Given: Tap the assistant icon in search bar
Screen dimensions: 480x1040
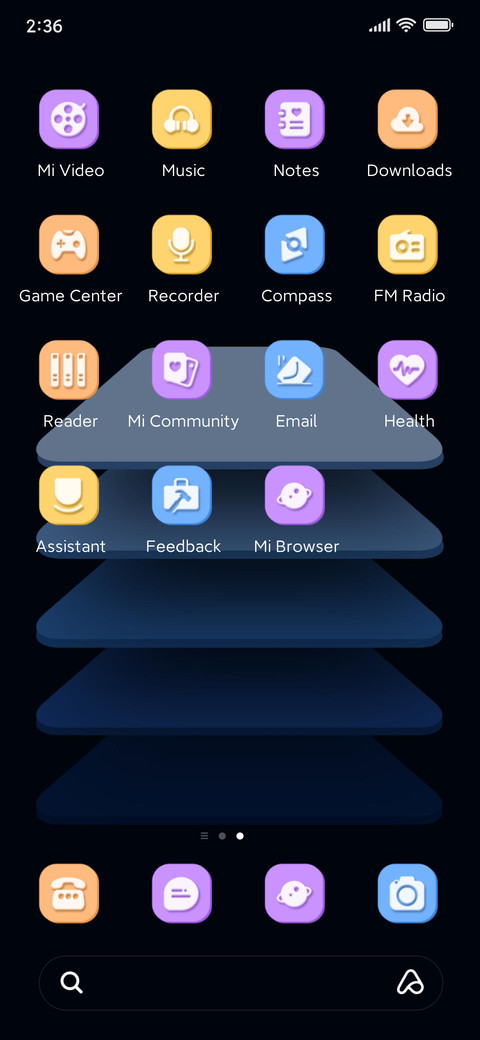Looking at the screenshot, I should point(410,982).
